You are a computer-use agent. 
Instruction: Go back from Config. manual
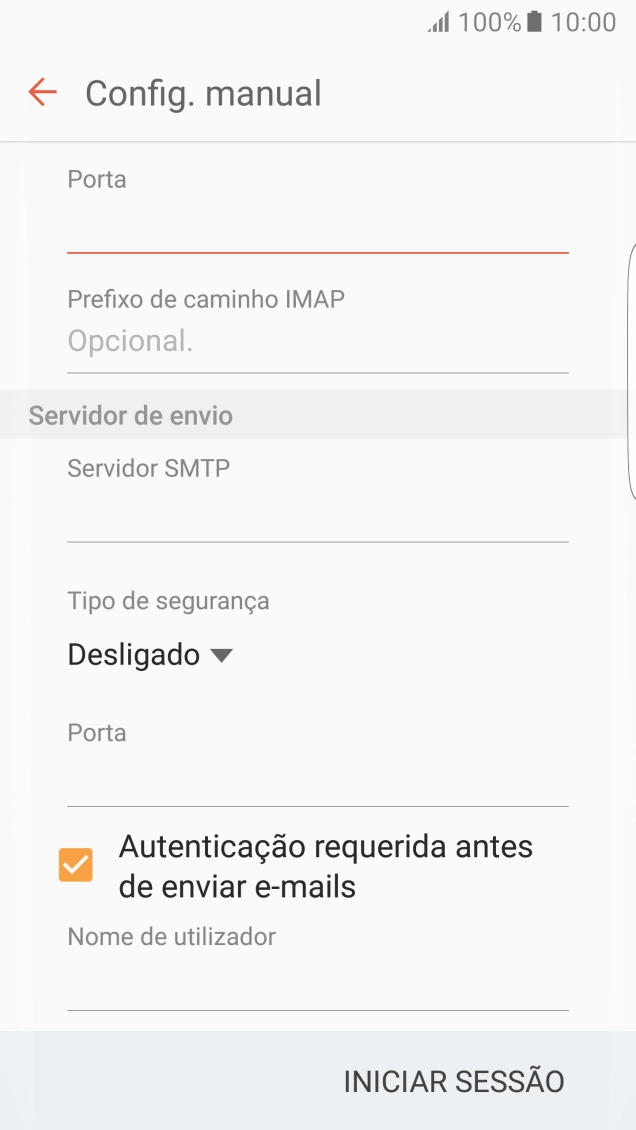click(42, 93)
